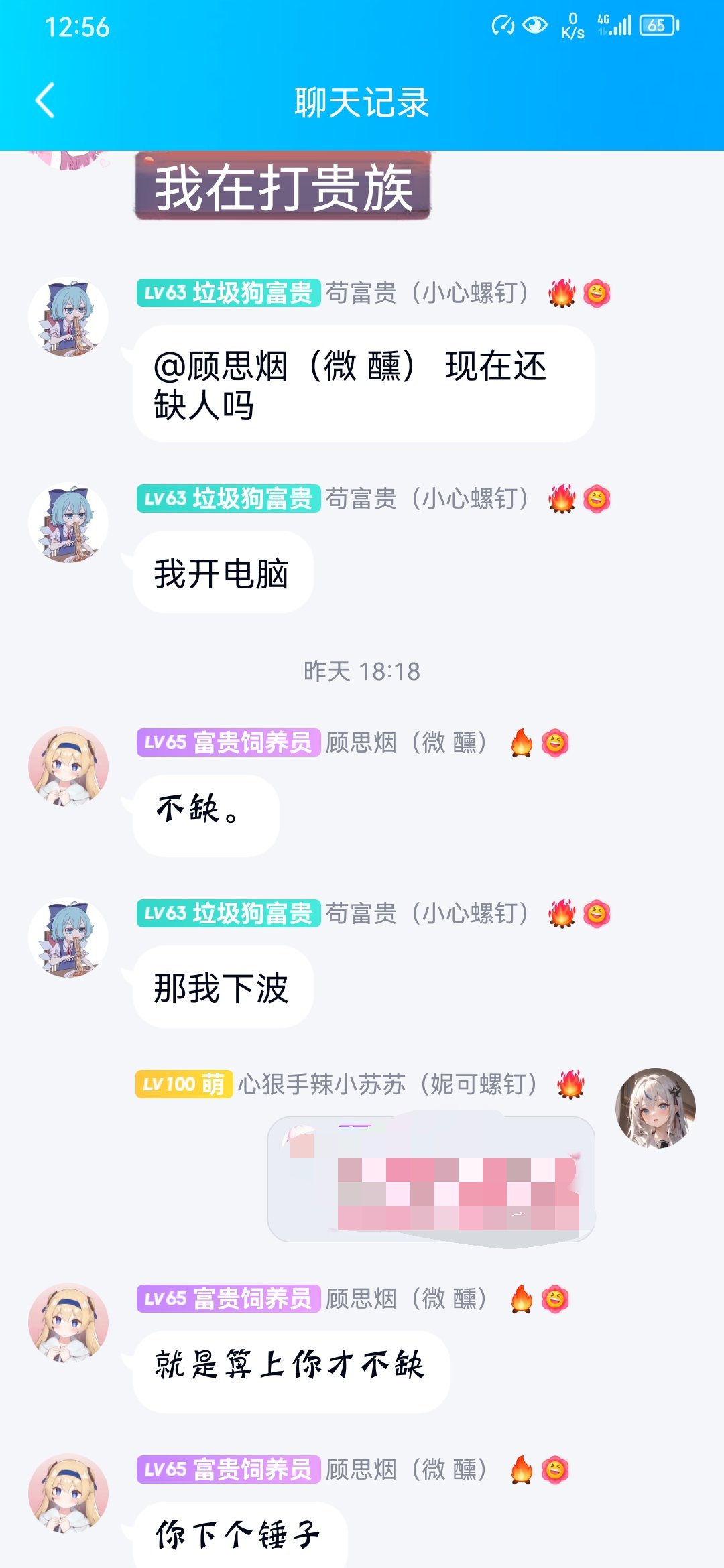
Task: Tap the avatar beside the 那我下波 message
Action: 68,937
